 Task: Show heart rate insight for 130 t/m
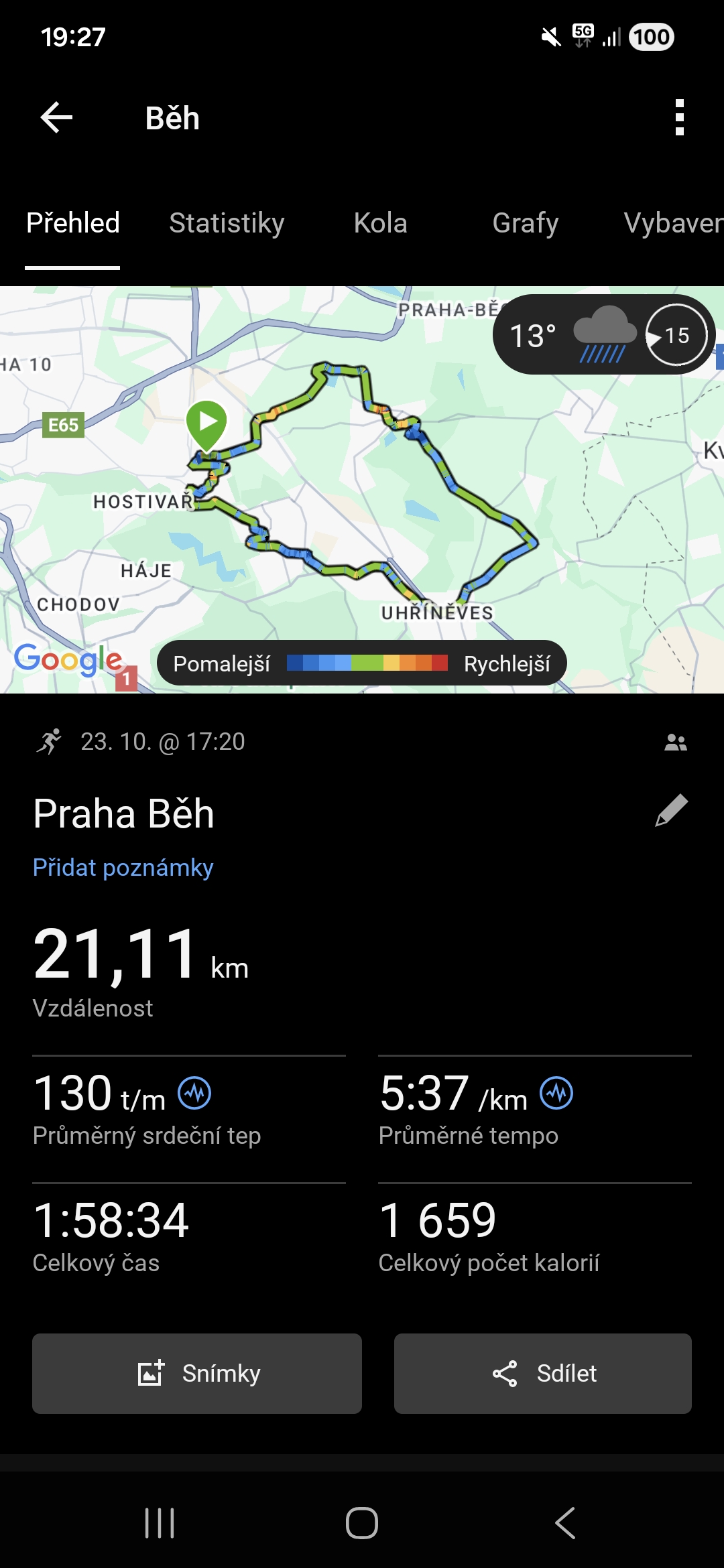coord(194,1093)
